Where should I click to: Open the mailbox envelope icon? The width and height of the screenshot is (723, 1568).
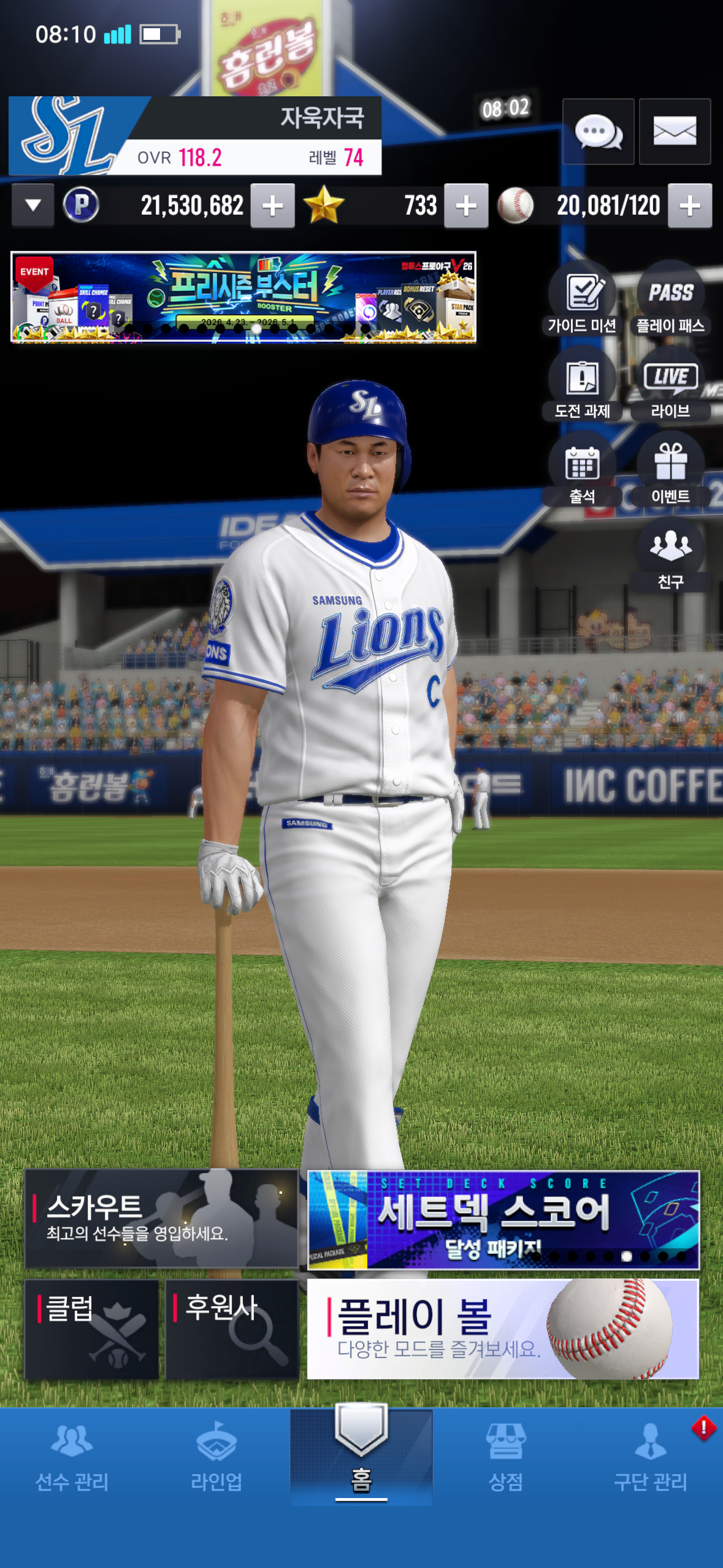coord(675,131)
